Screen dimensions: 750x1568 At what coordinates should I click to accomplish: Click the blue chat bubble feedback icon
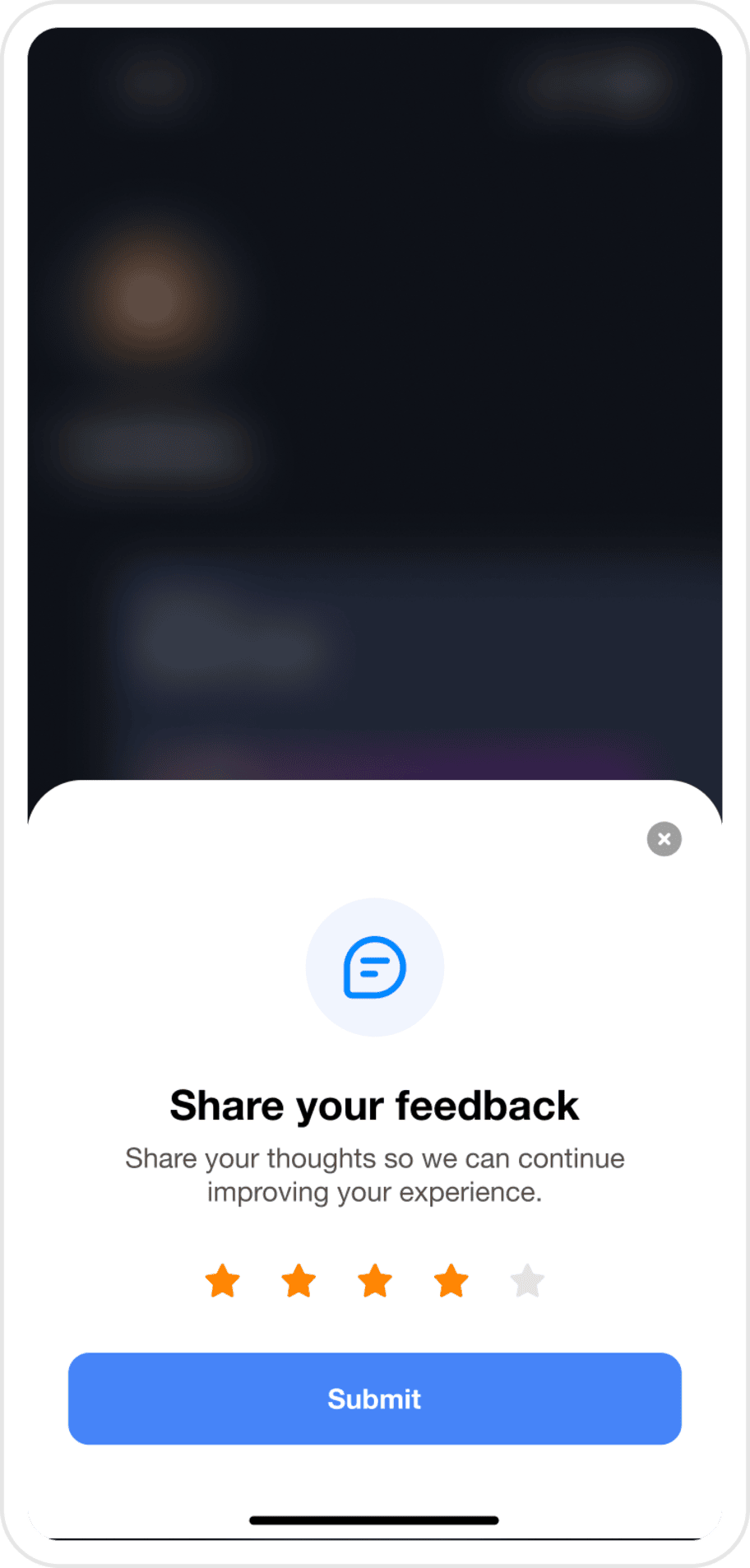[374, 968]
